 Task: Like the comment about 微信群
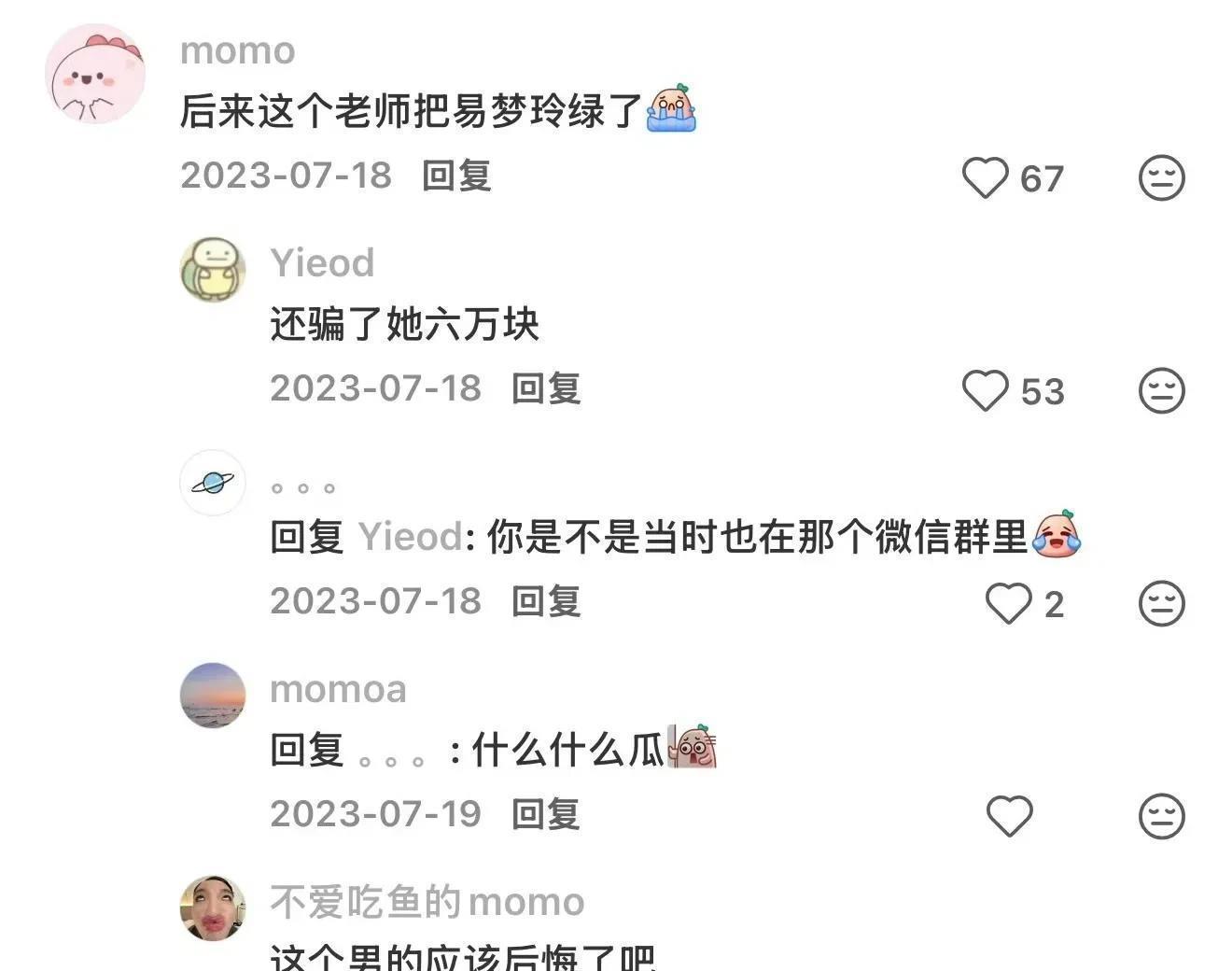pyautogui.click(x=1009, y=603)
